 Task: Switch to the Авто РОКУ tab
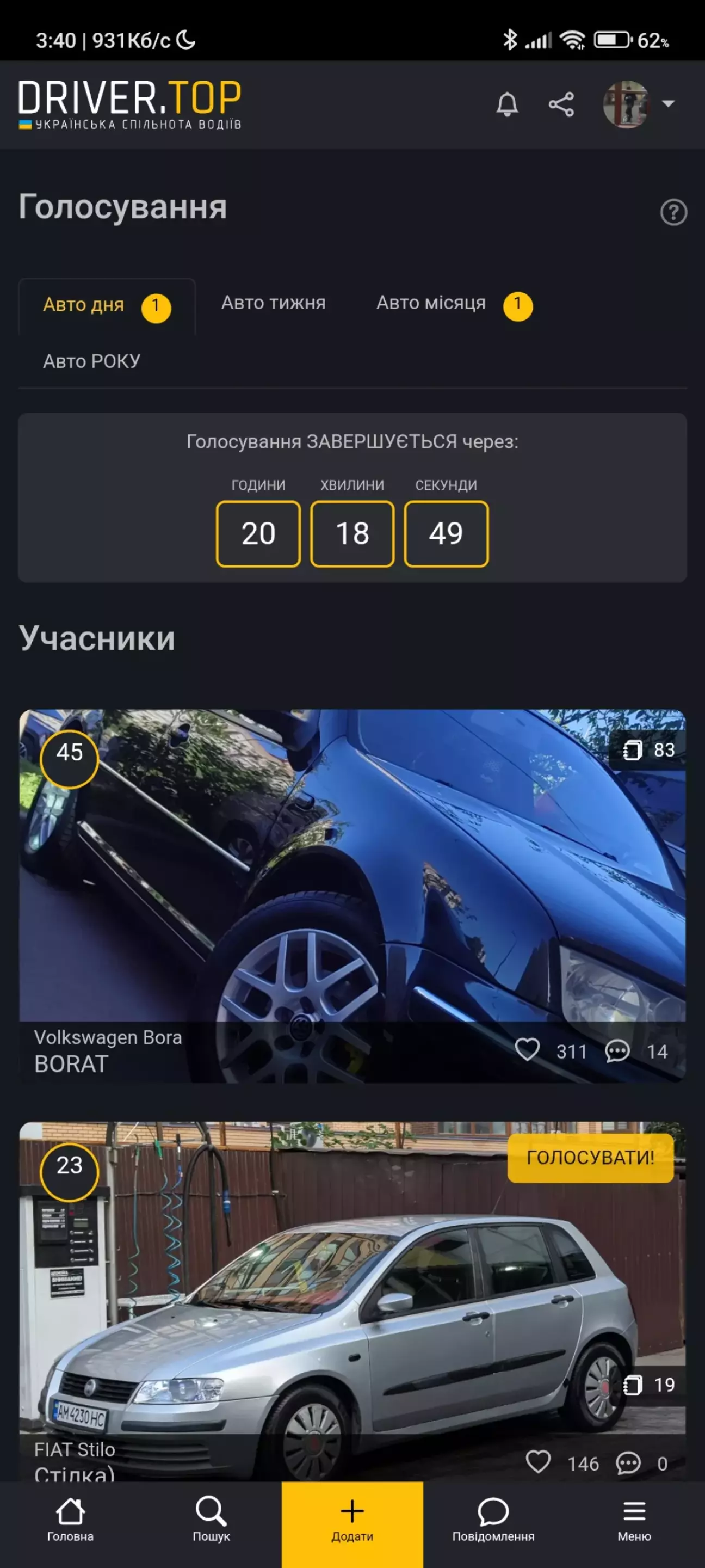92,361
